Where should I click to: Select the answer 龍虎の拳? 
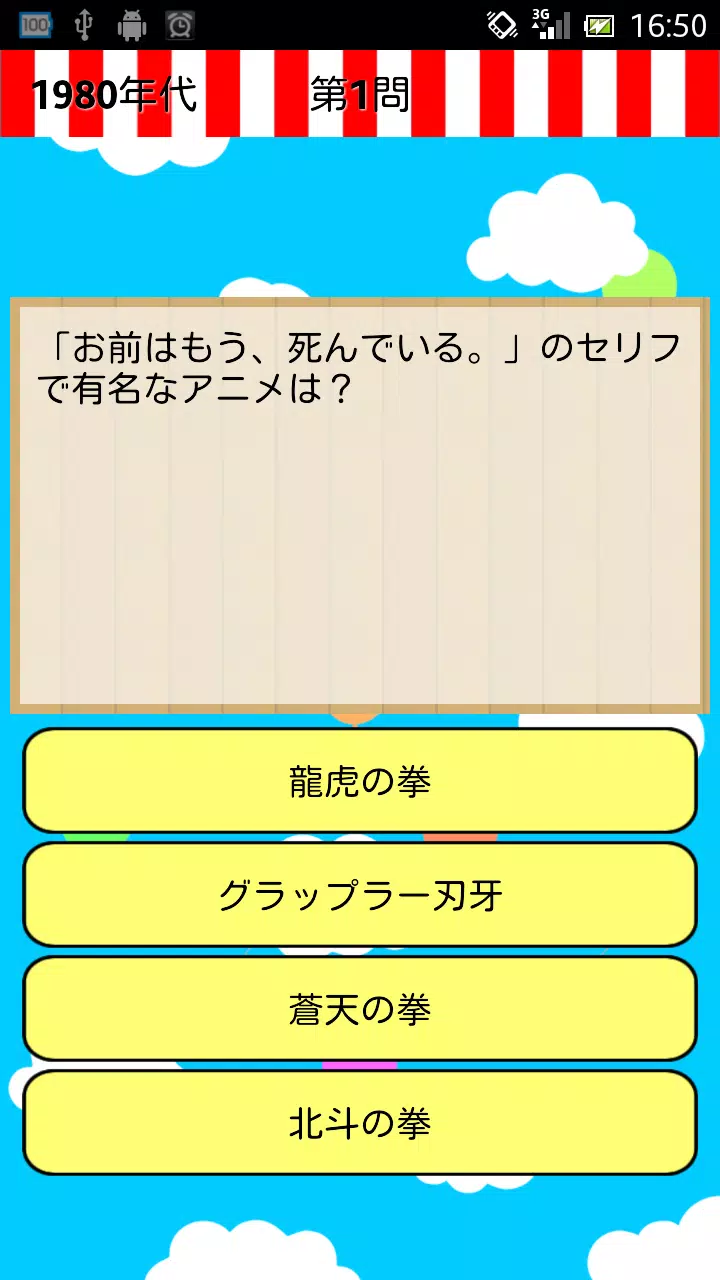coord(360,782)
